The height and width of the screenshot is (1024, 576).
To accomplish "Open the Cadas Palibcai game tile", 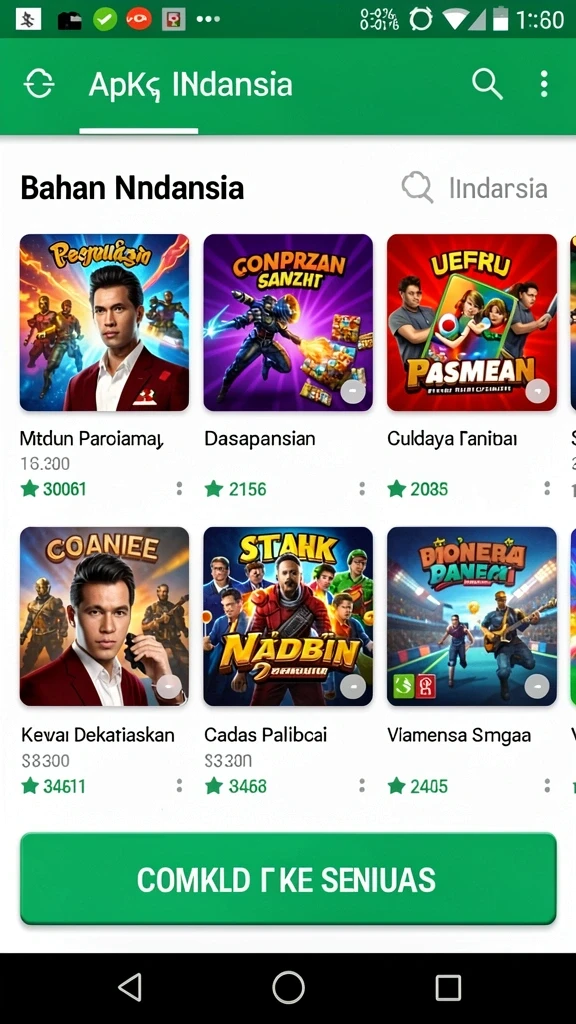I will click(288, 616).
